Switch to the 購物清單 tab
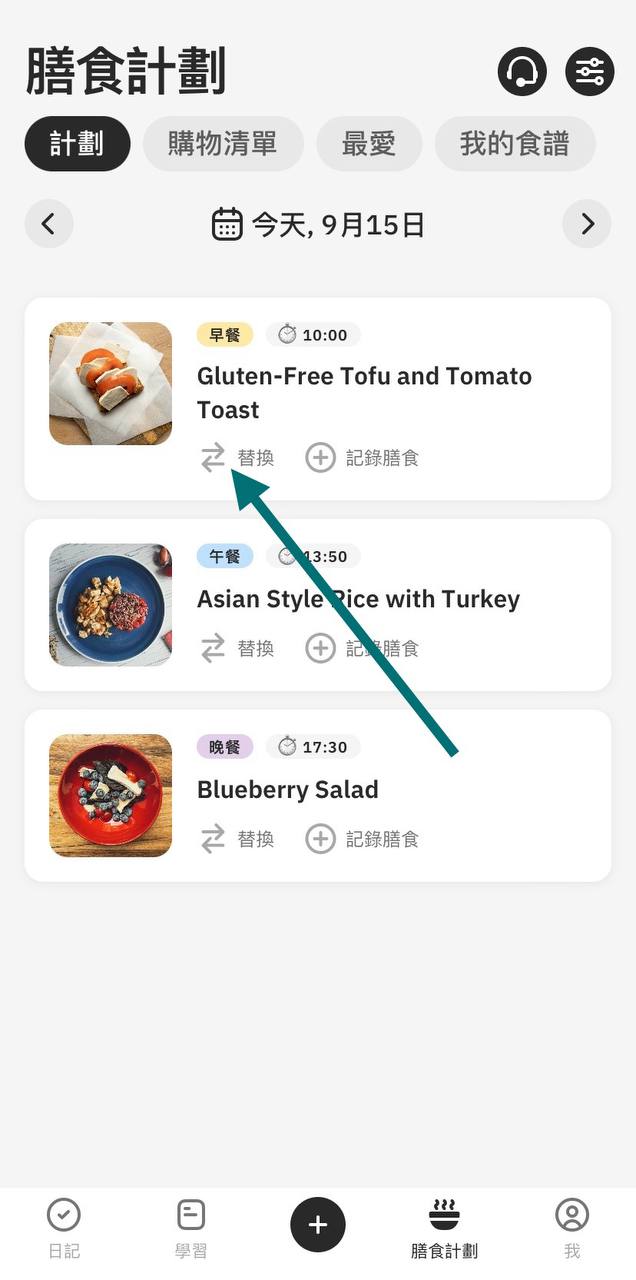 point(222,144)
